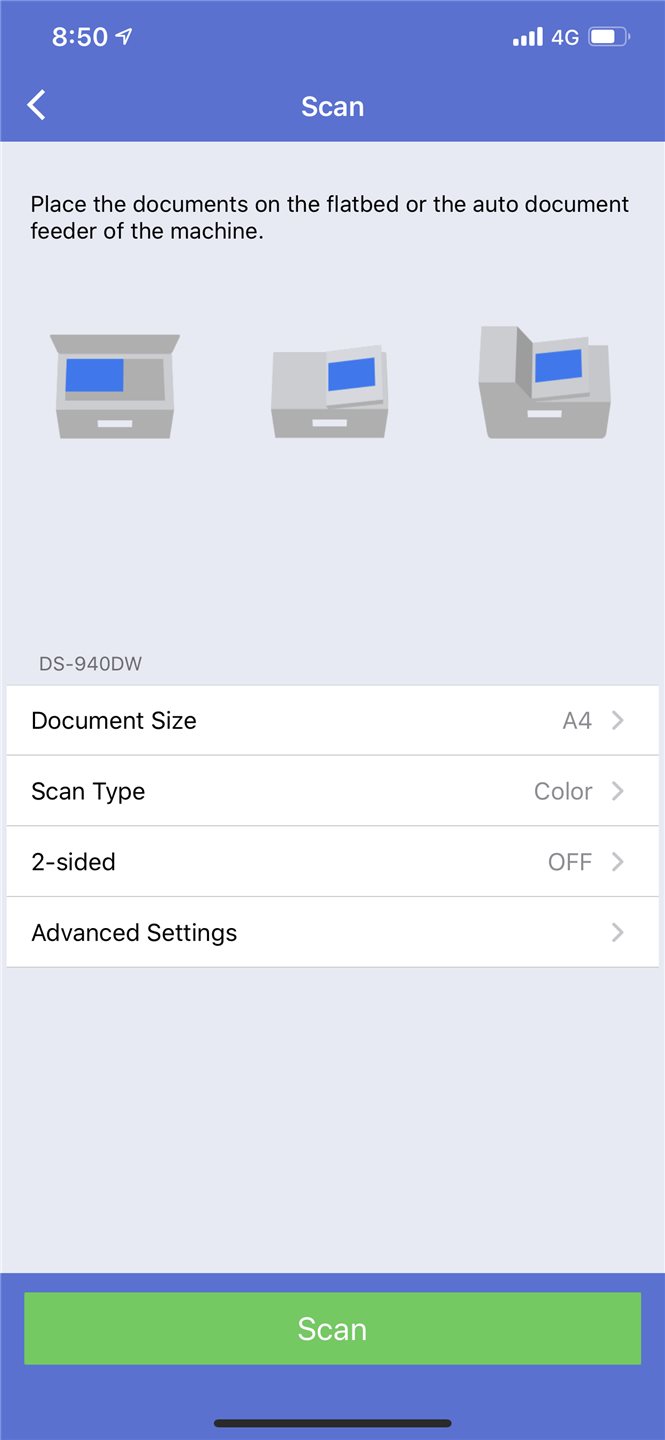This screenshot has height=1440, width=665.
Task: Change the Scan Type option
Action: coord(332,791)
